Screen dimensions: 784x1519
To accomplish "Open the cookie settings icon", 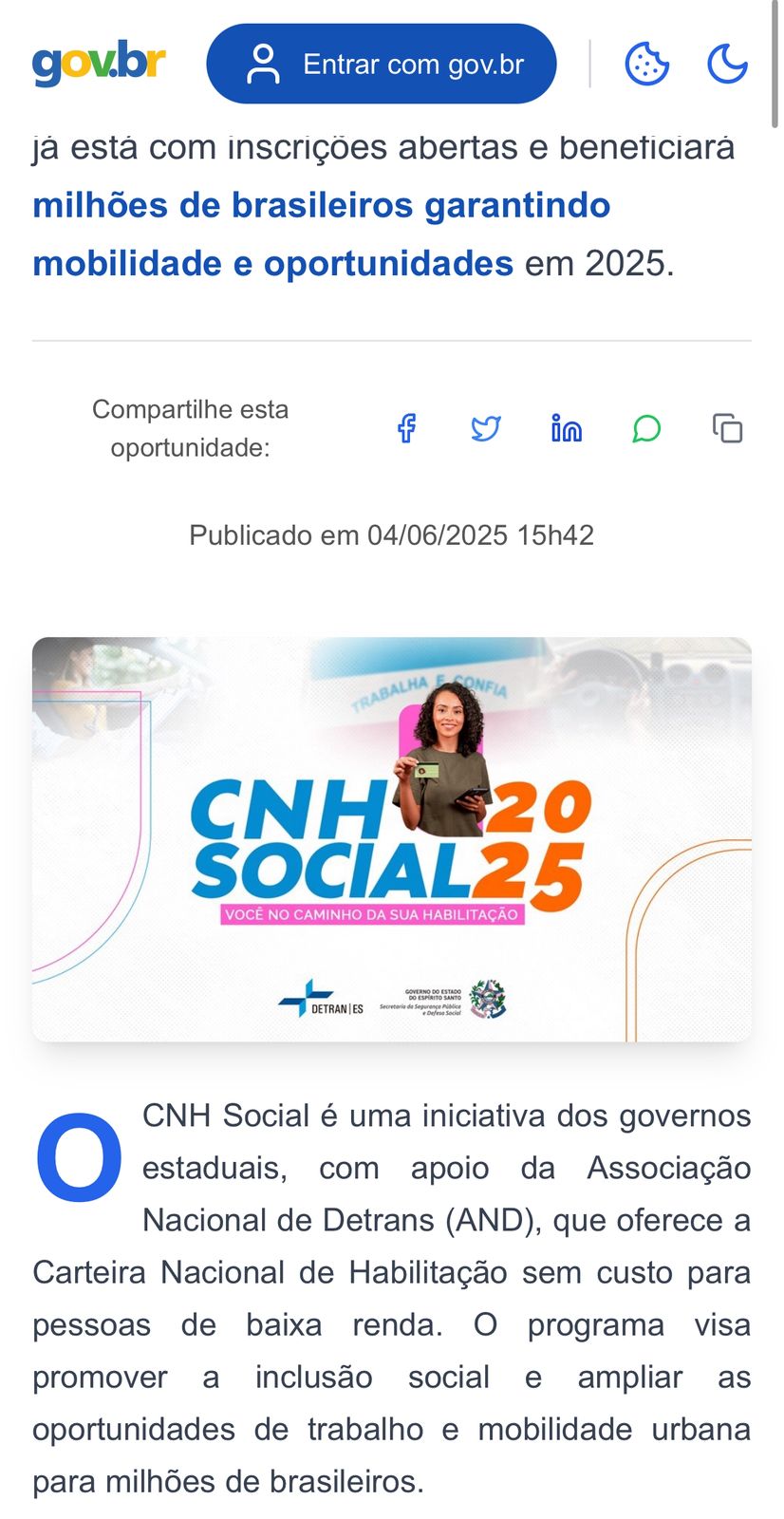I will (x=646, y=64).
